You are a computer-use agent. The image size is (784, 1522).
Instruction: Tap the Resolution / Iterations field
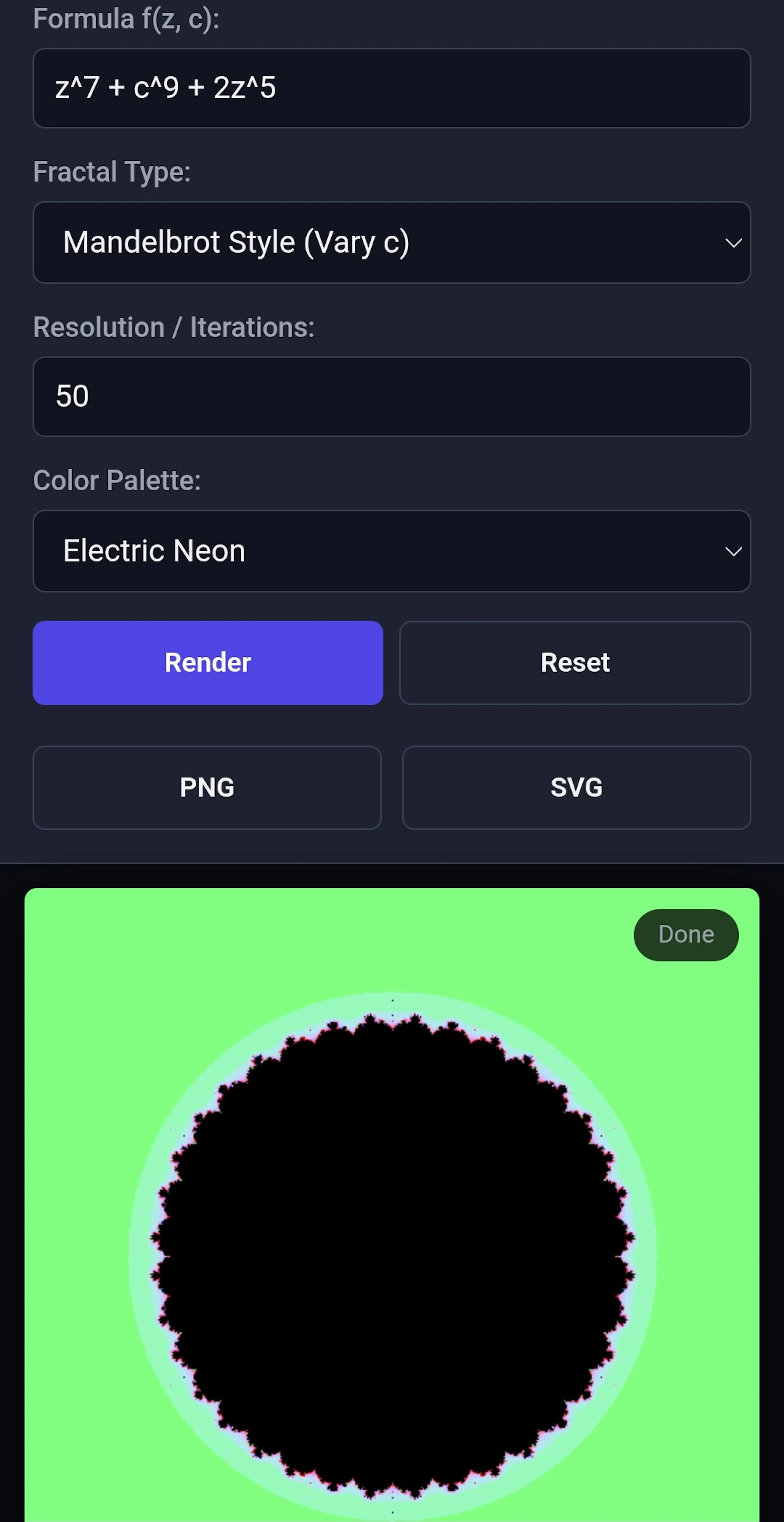pos(392,396)
